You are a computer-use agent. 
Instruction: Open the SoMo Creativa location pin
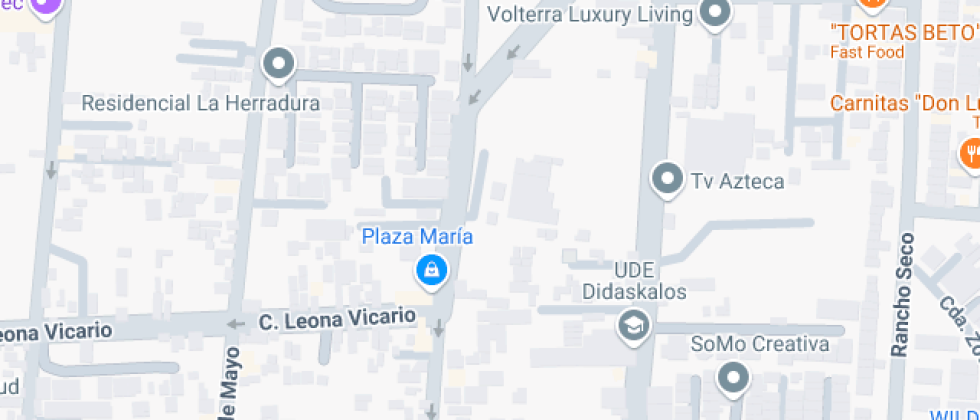pyautogui.click(x=734, y=378)
